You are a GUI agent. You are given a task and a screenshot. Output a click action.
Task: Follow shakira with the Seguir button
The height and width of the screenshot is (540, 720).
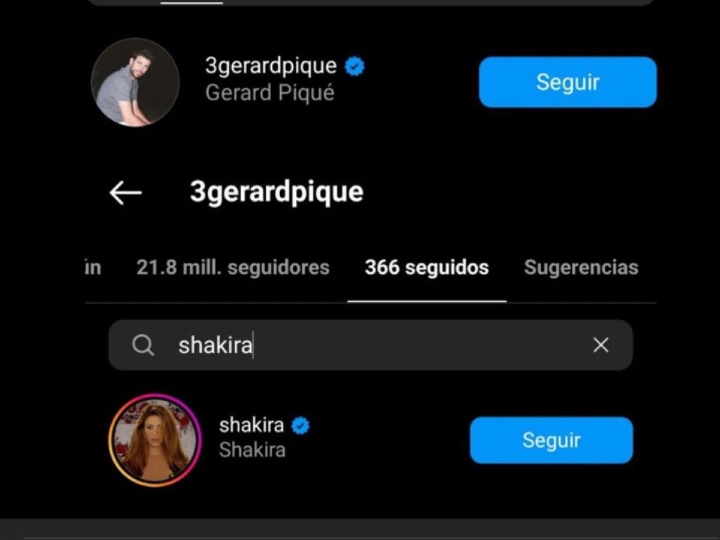(550, 440)
